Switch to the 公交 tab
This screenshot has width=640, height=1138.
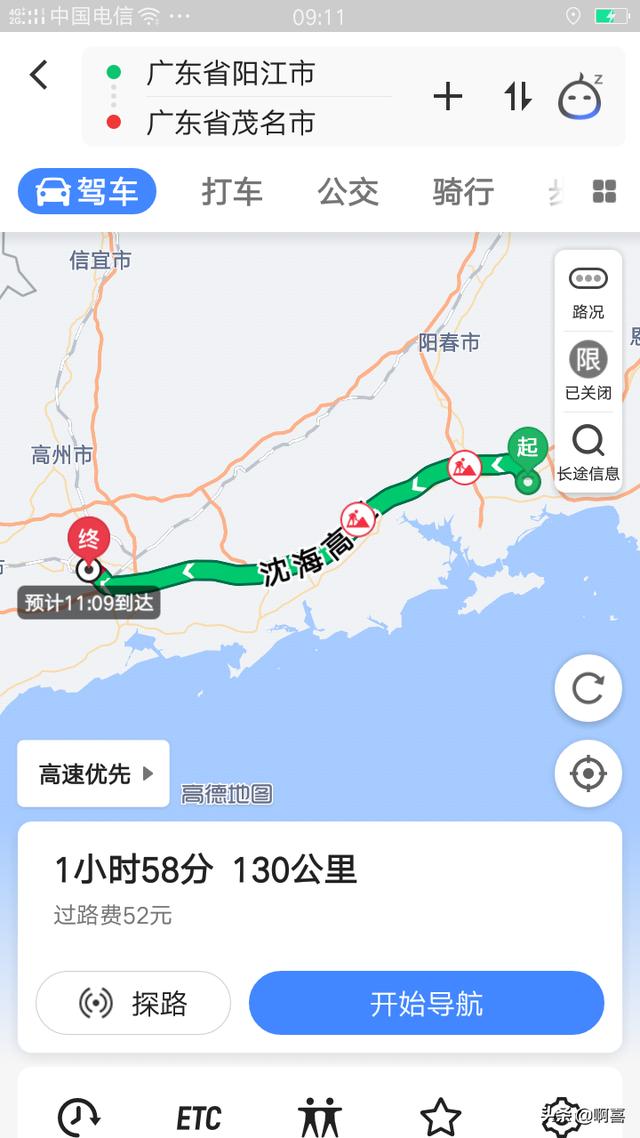348,192
